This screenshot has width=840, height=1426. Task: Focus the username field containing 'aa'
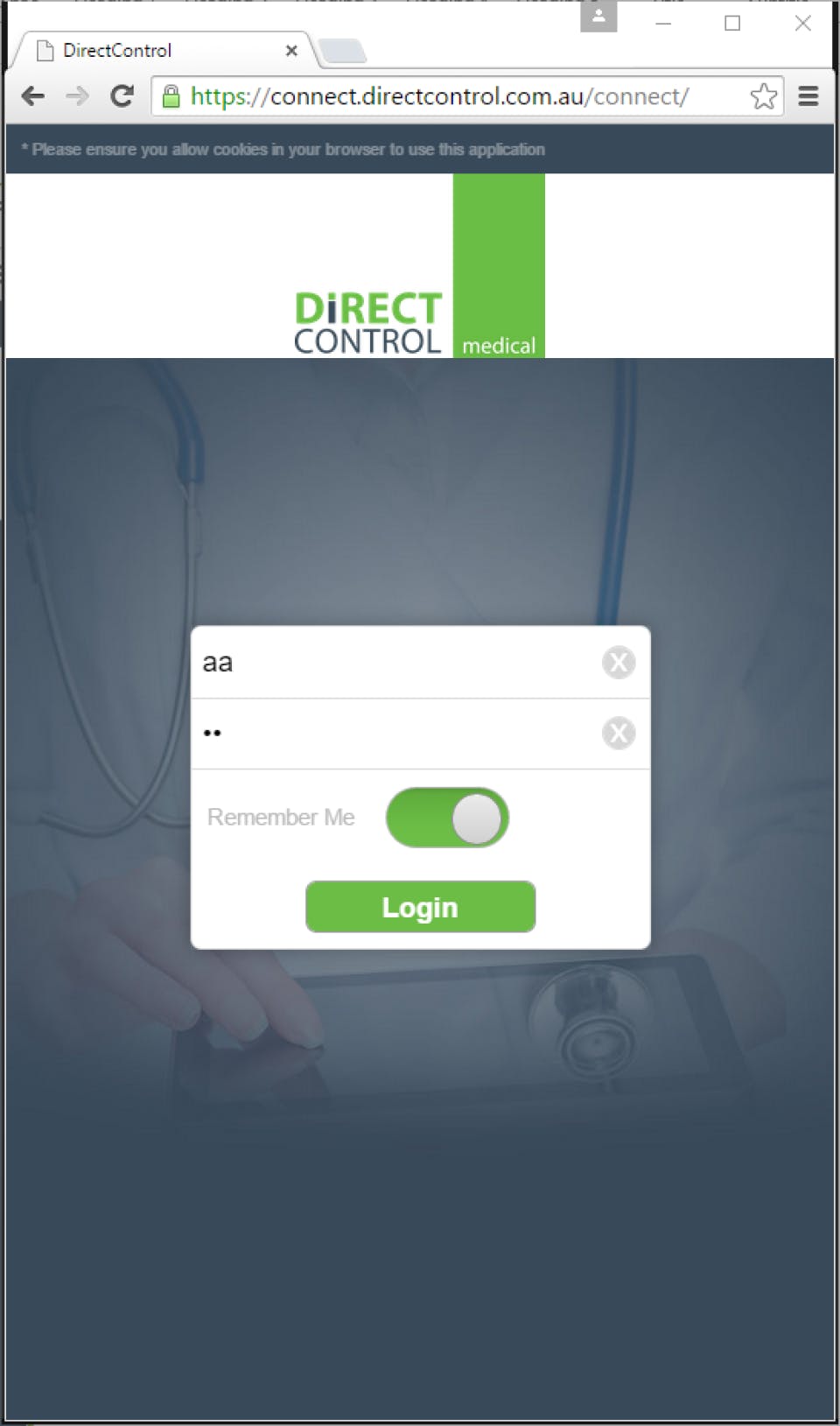[x=394, y=663]
